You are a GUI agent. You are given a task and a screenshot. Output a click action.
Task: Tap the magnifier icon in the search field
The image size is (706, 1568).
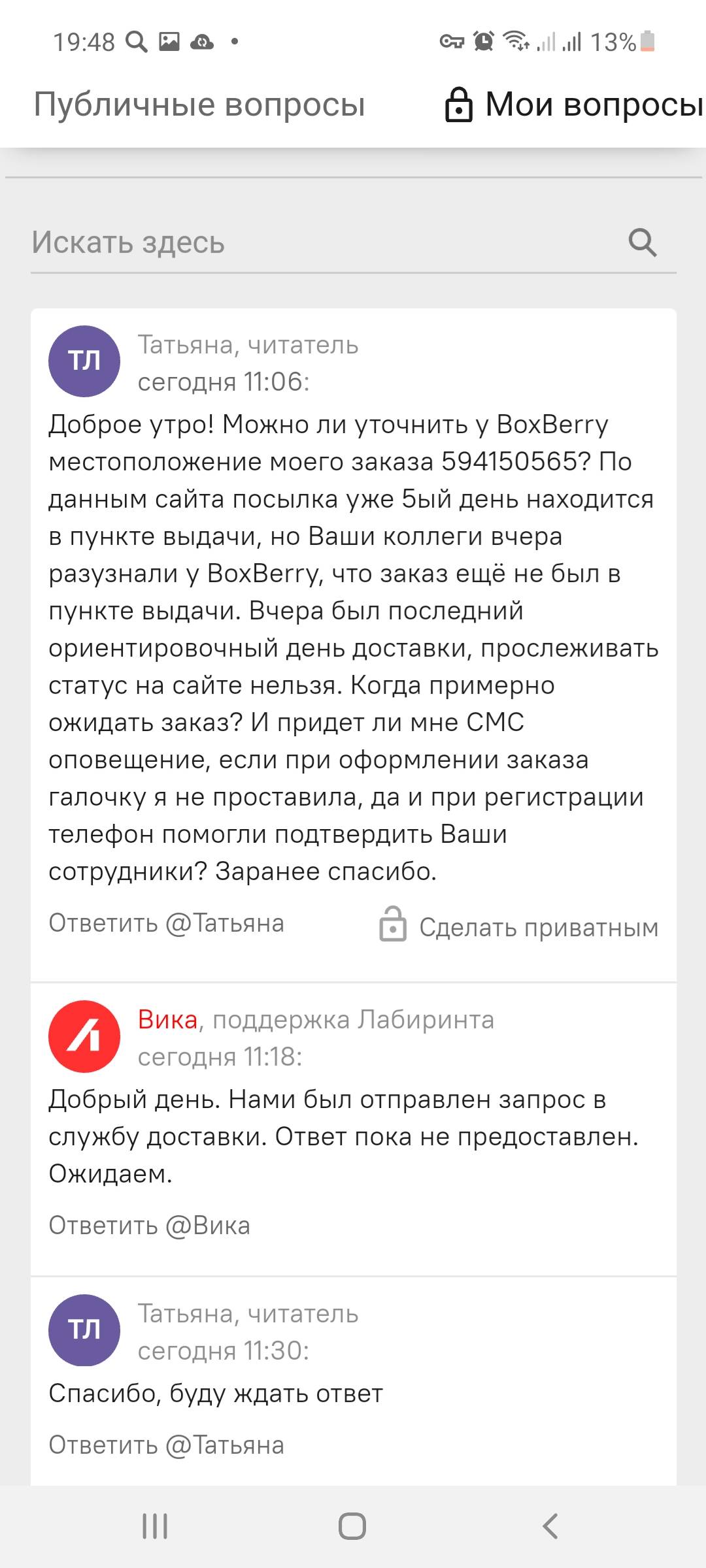pyautogui.click(x=643, y=242)
